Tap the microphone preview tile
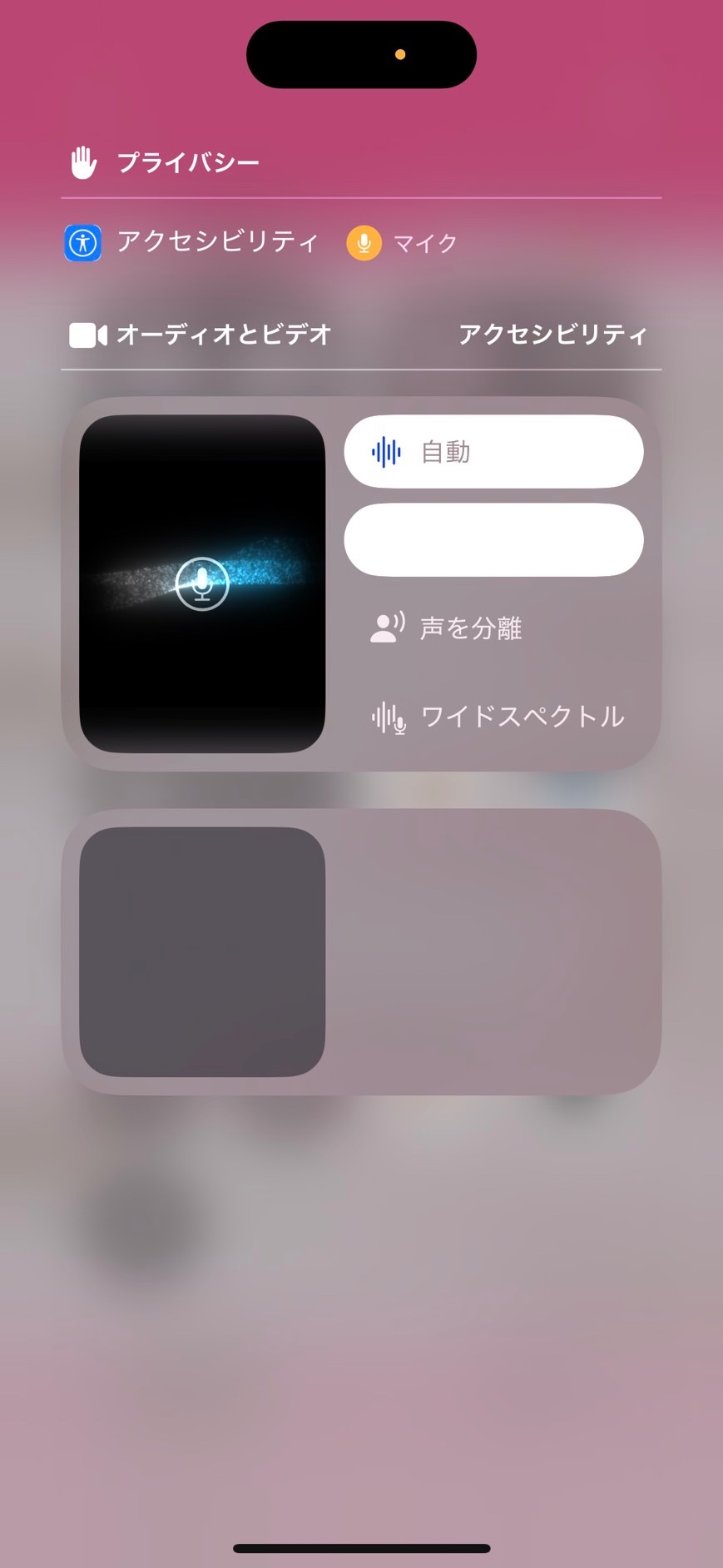Viewport: 723px width, 1568px height. click(202, 583)
